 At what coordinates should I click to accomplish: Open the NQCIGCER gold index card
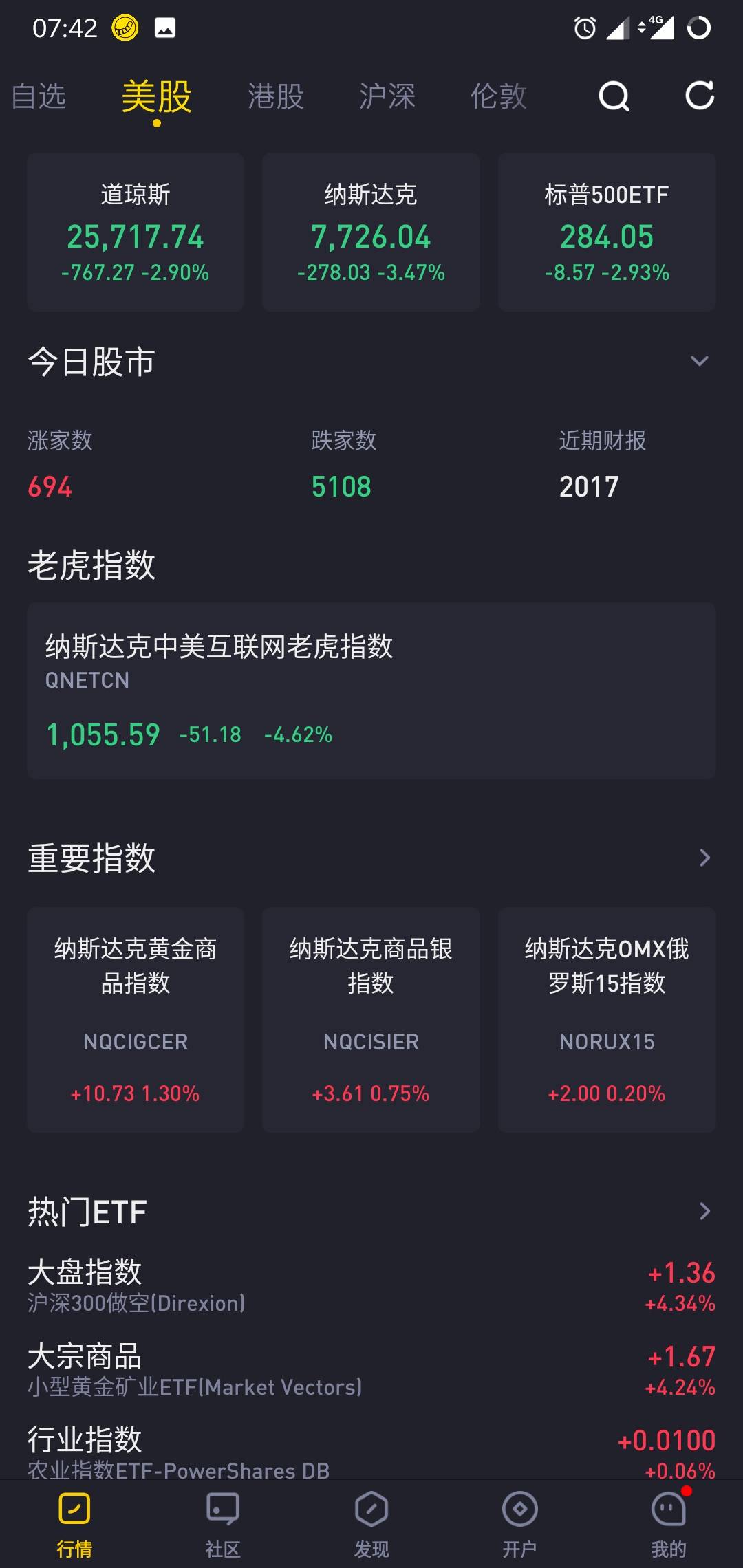tap(136, 1020)
